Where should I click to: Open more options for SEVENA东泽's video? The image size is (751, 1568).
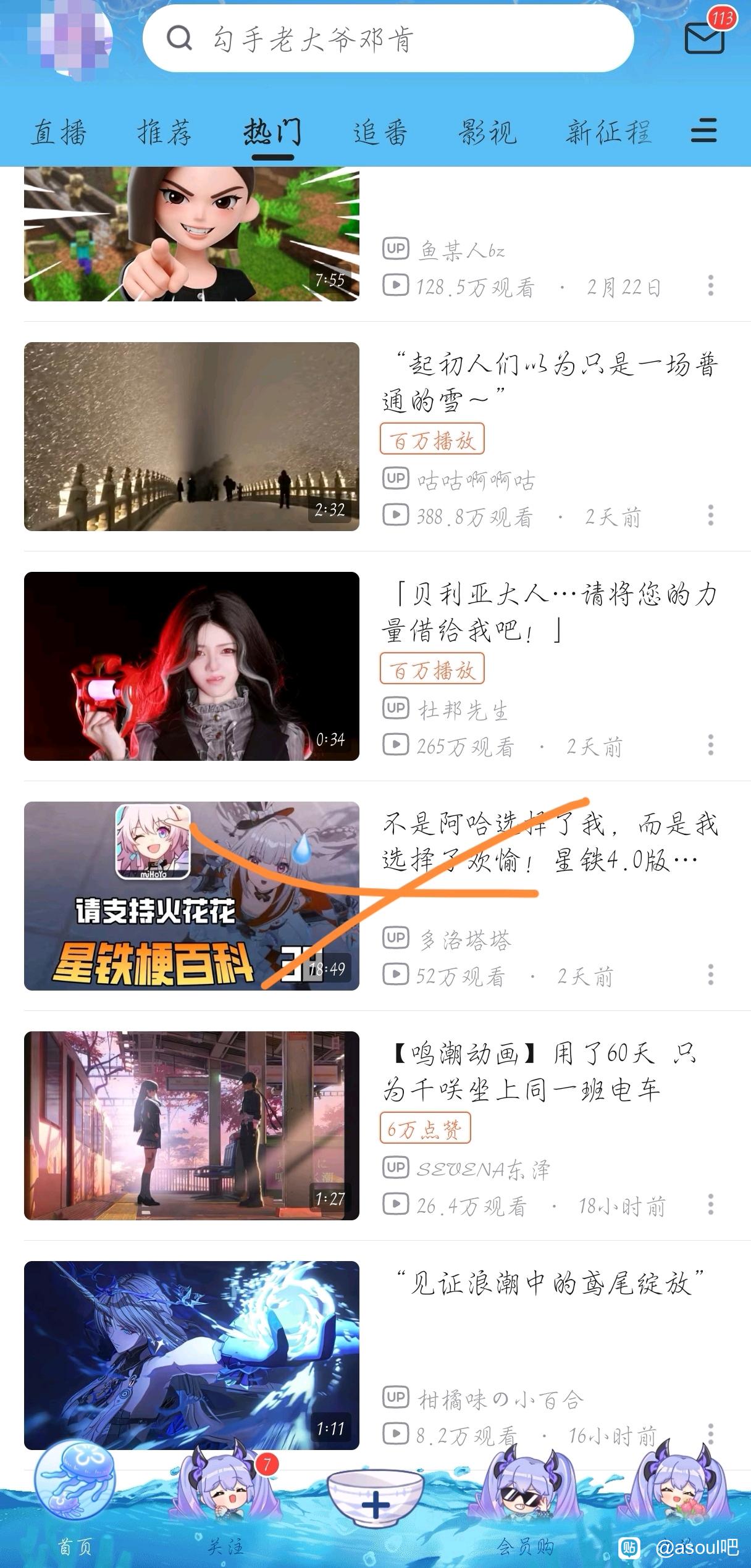coord(711,1204)
